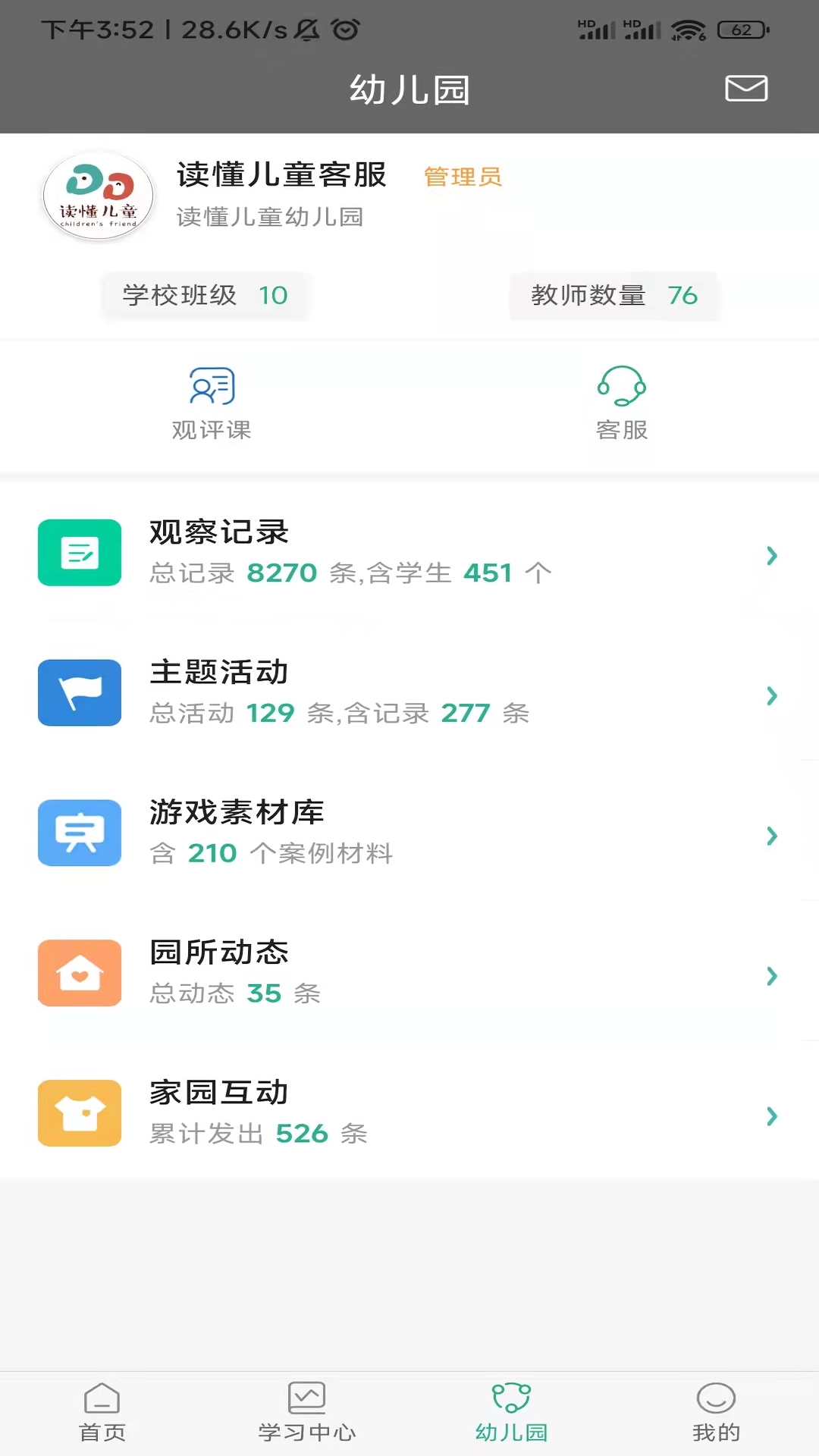Click the 园所动态 orange house icon
The image size is (819, 1456).
(79, 974)
